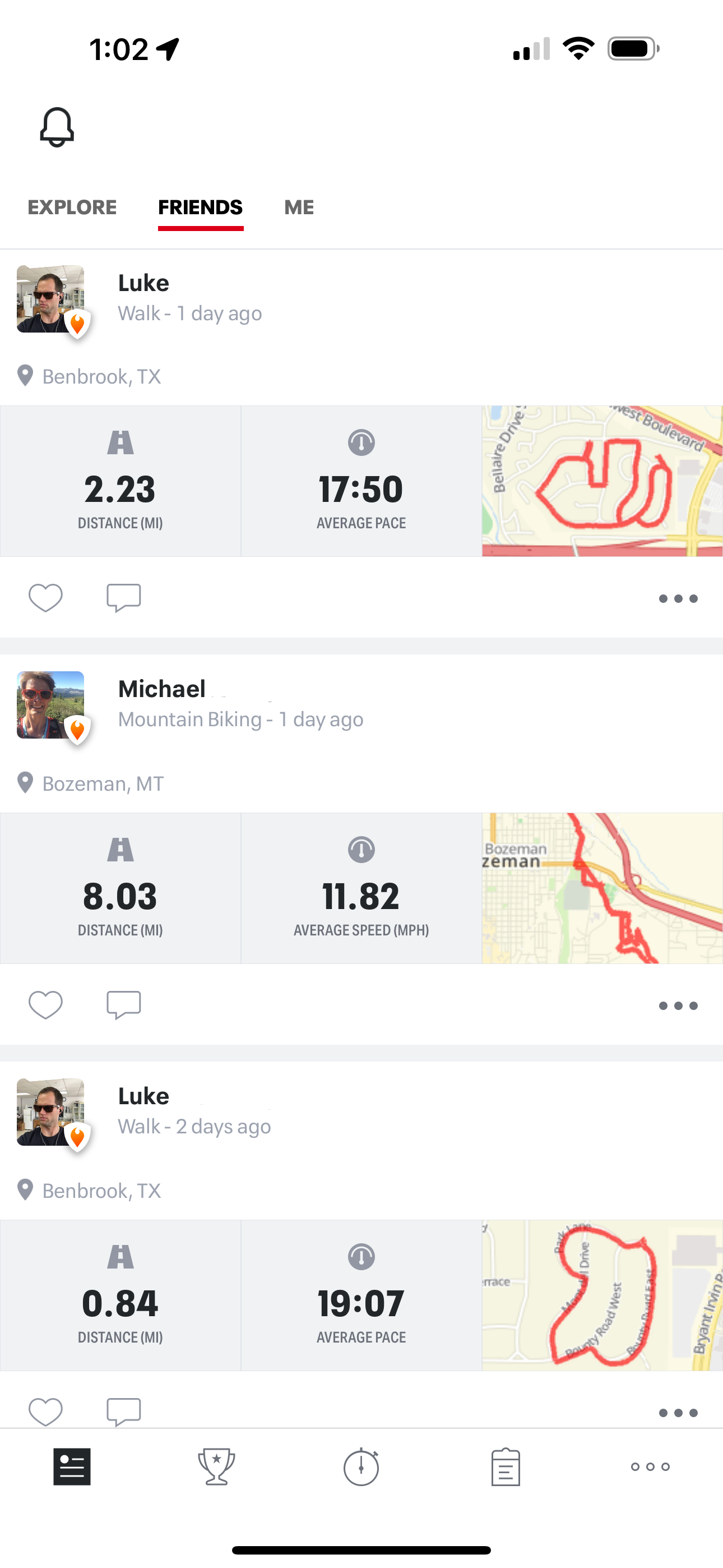Open more options for Michael's ride
This screenshot has height=1568, width=723.
tap(678, 1006)
